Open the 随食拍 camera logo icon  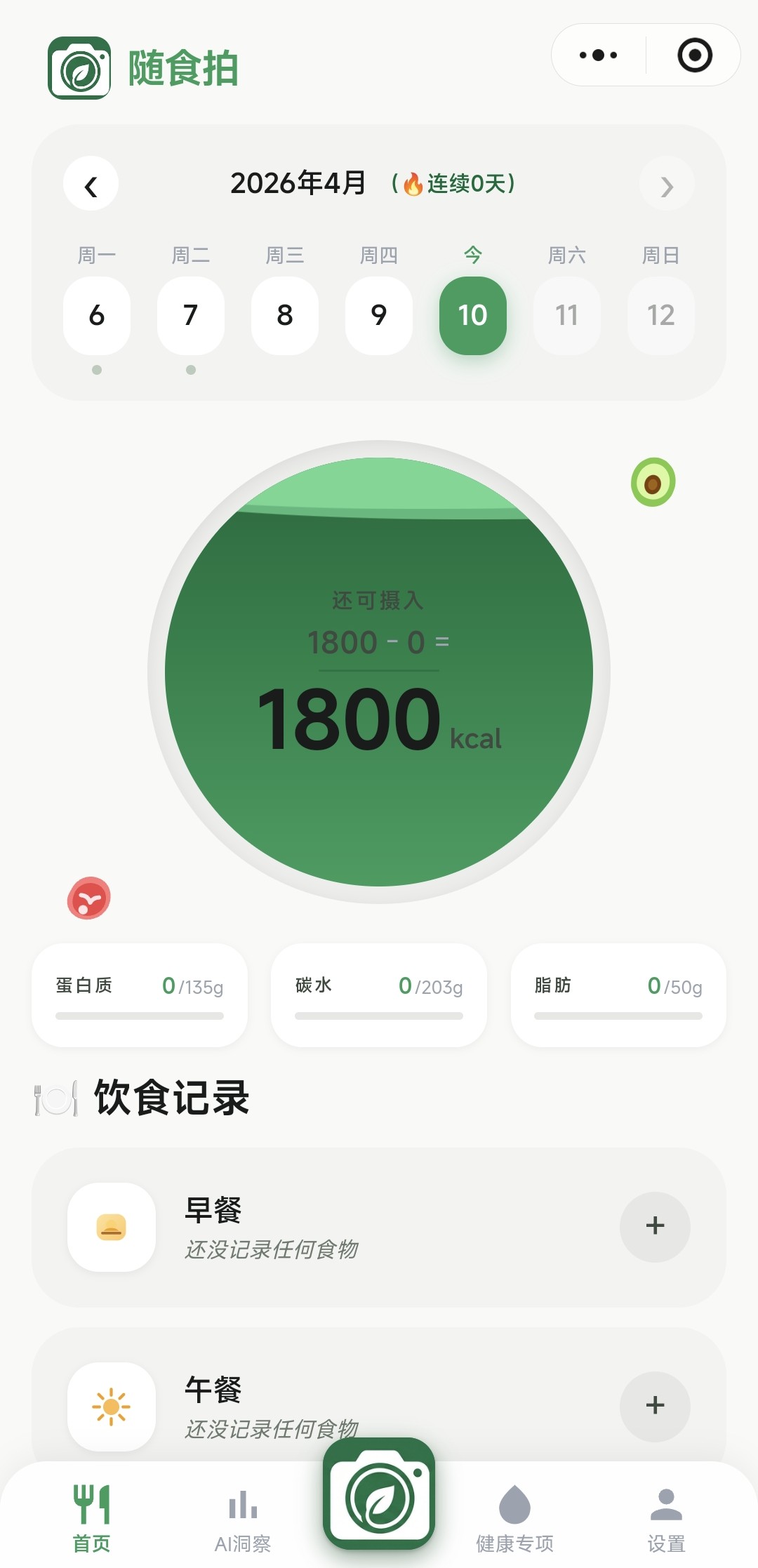tap(79, 65)
